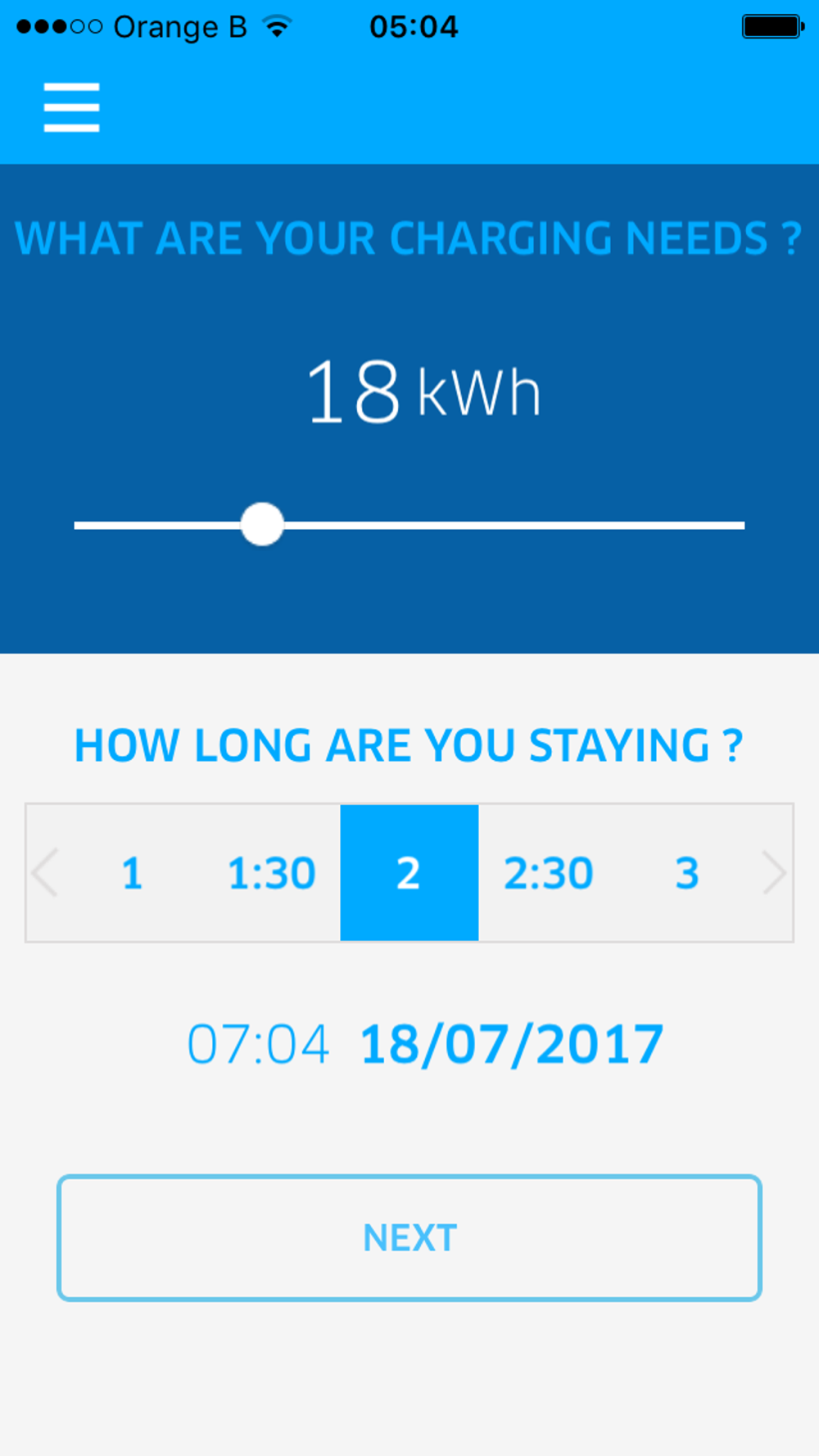Image resolution: width=819 pixels, height=1456 pixels.
Task: Open the hamburger menu
Action: (71, 107)
